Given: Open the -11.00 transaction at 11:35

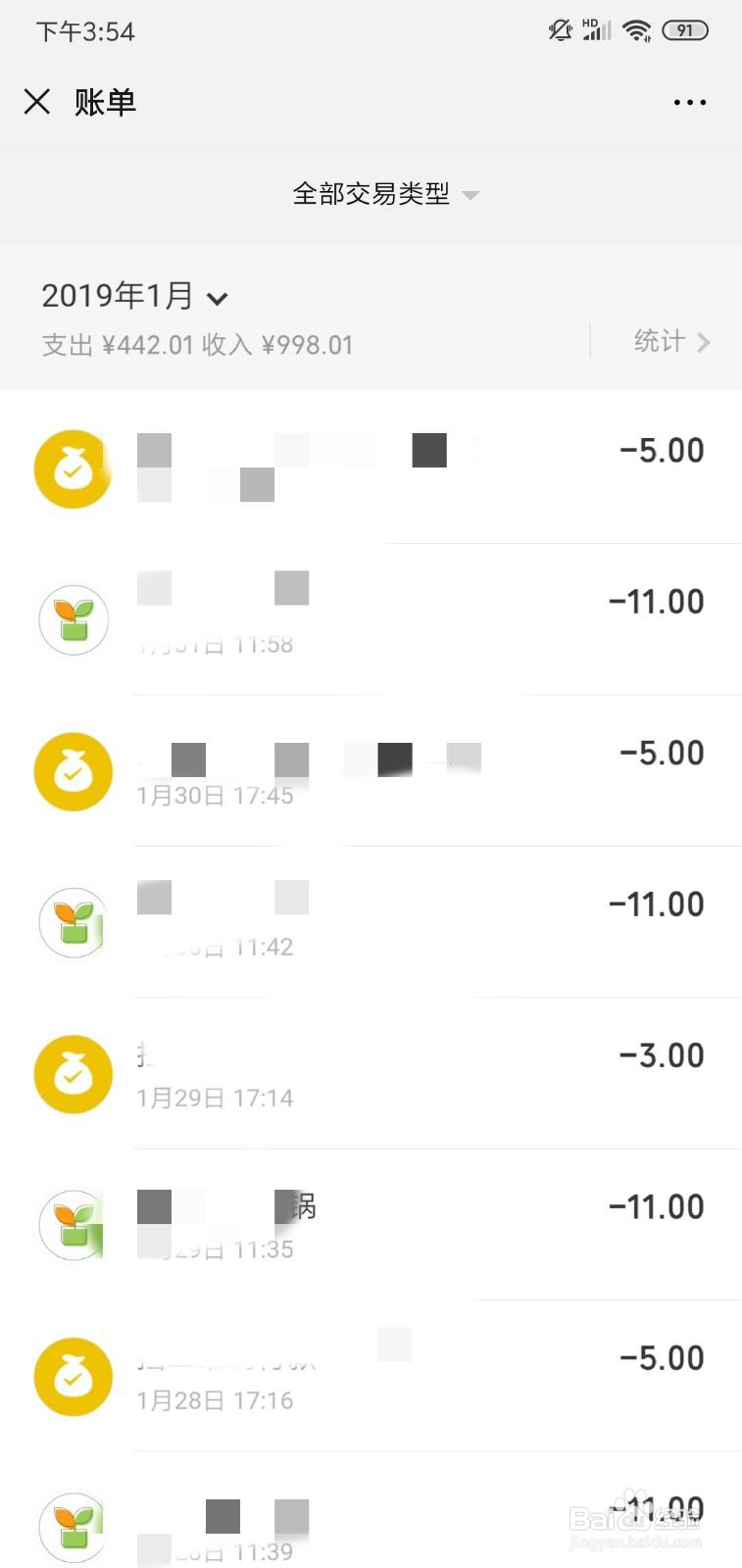Looking at the screenshot, I should 371,1225.
